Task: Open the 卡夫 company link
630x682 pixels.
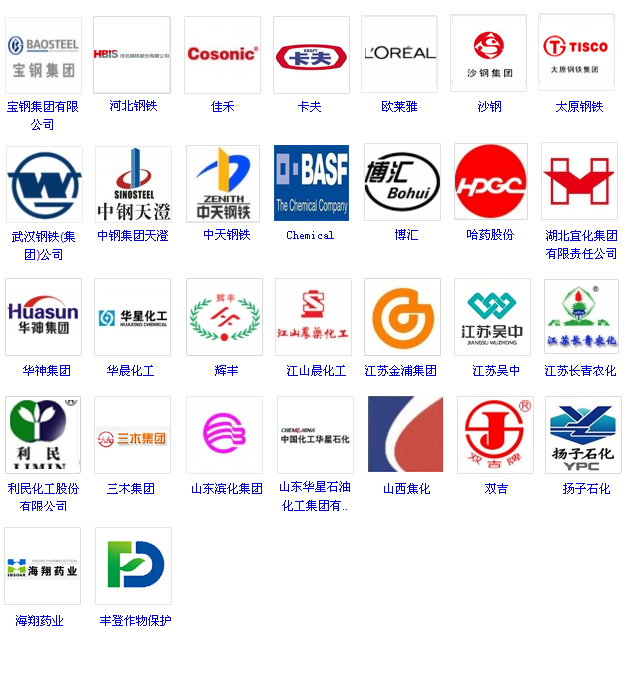Action: tap(310, 106)
